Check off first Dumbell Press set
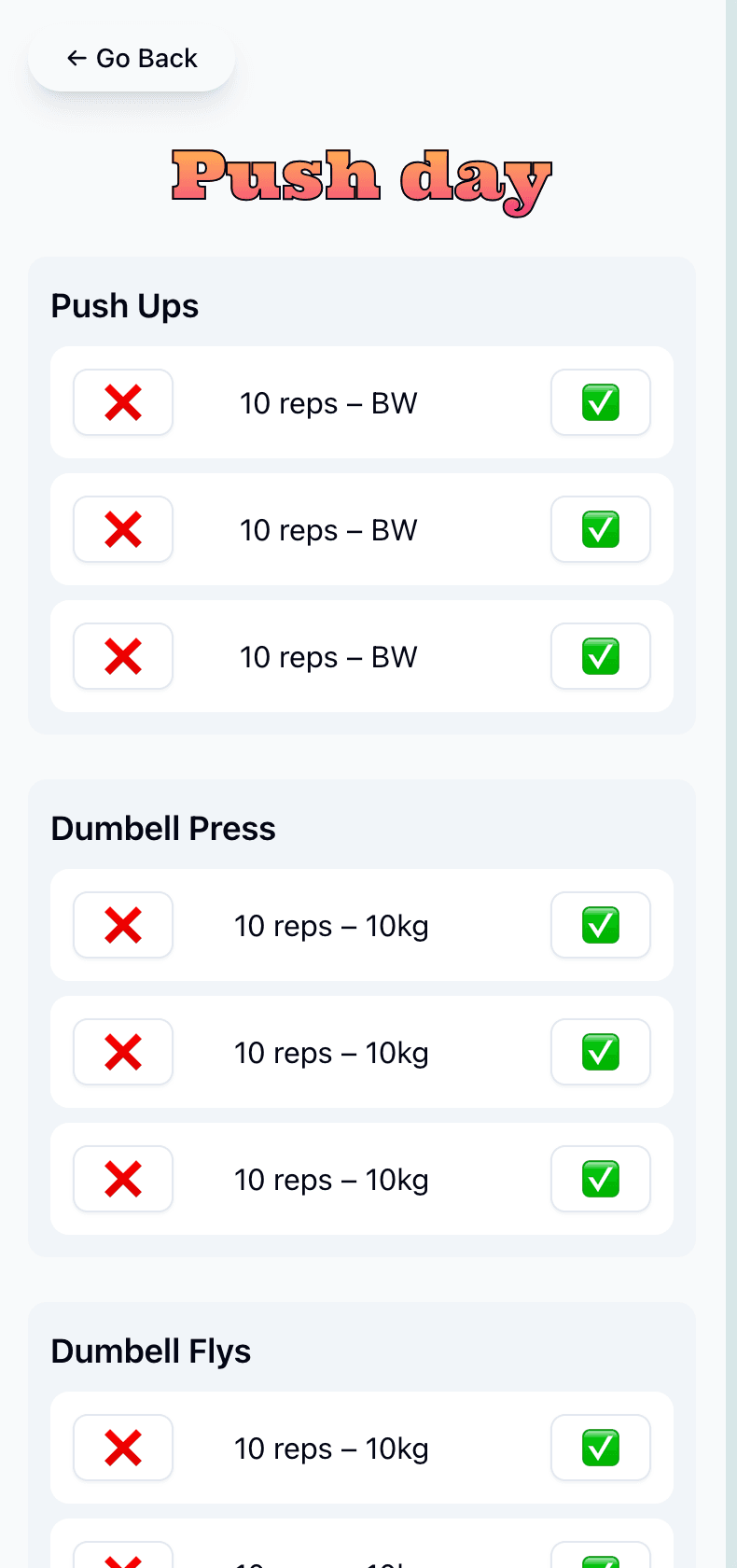 (600, 925)
